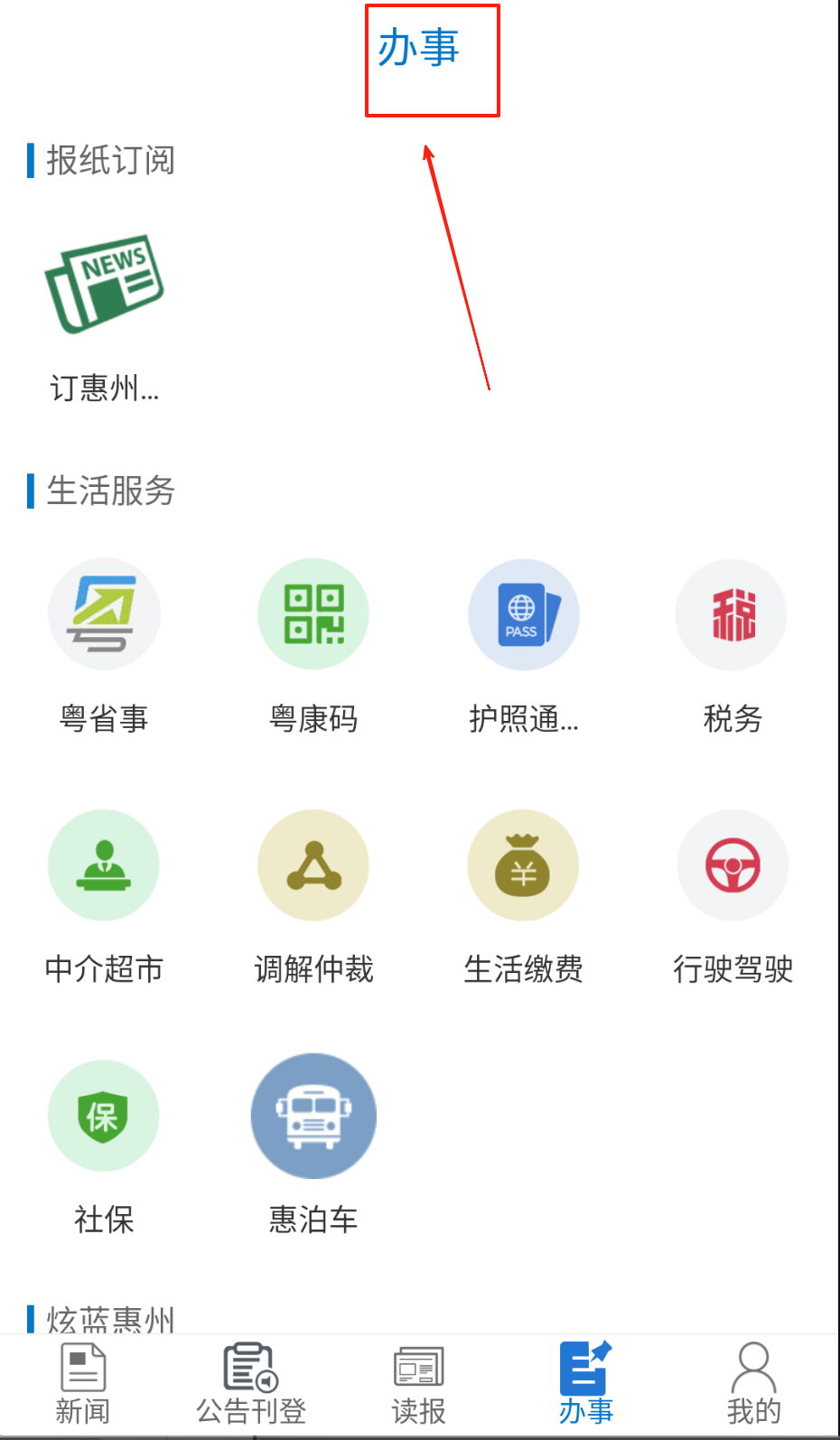
Task: Switch to the 新闻 tab
Action: point(83,1384)
